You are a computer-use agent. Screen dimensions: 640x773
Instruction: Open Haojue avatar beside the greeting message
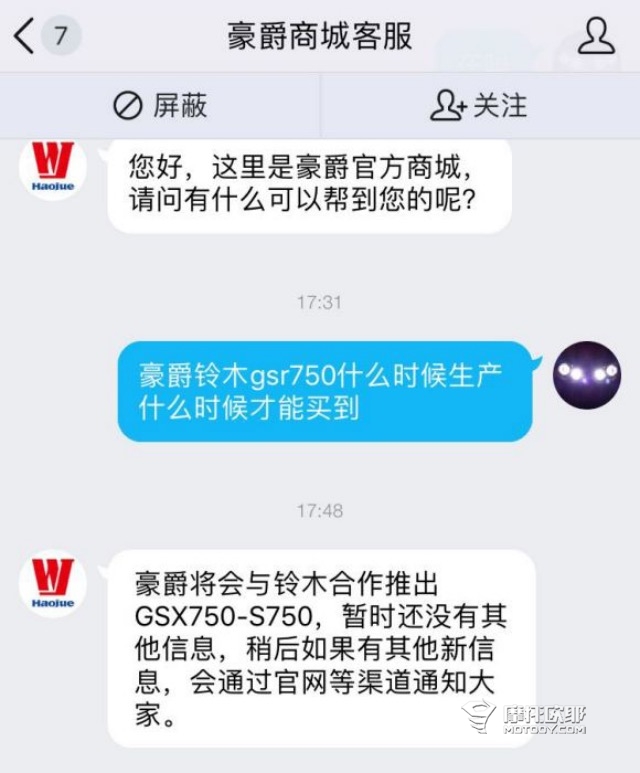53,168
